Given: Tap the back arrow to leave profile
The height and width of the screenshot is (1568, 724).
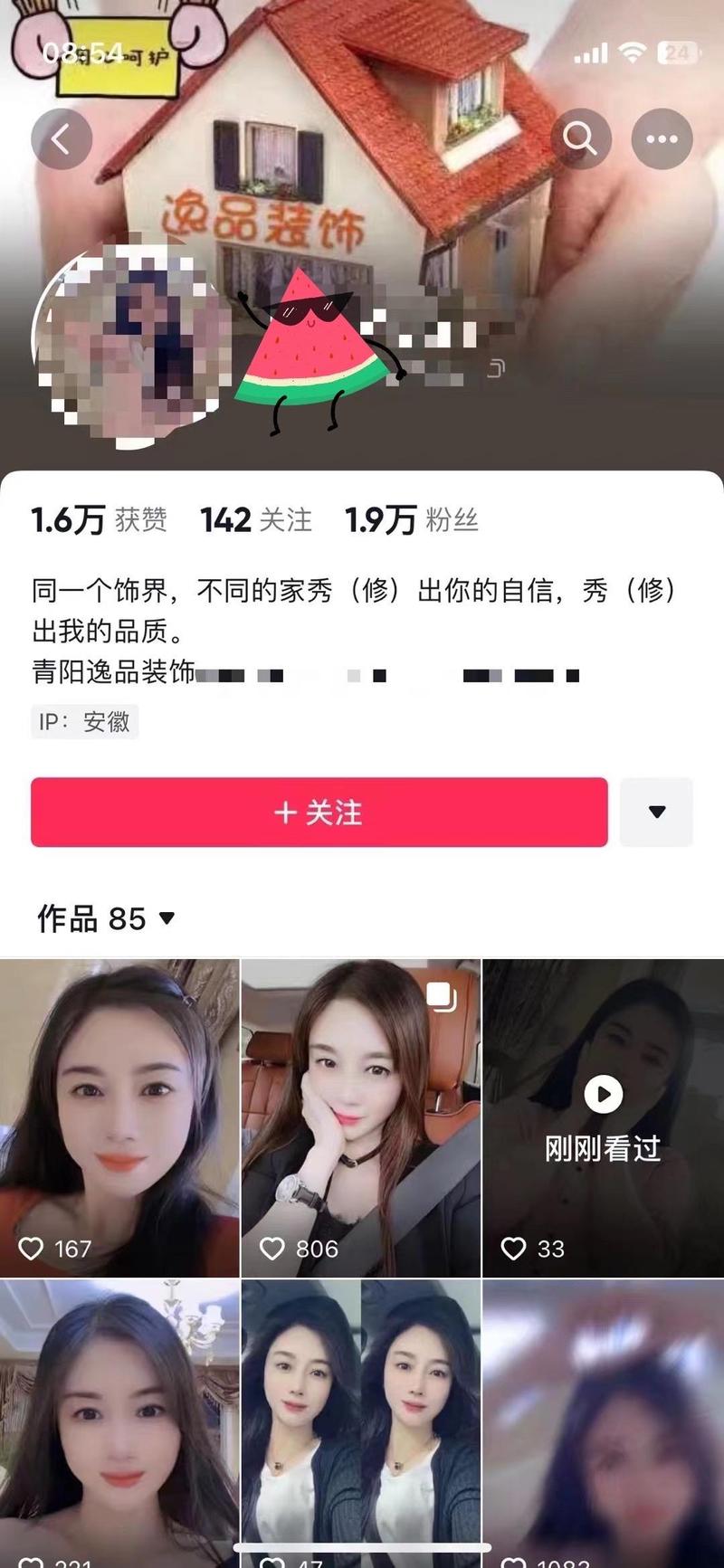Looking at the screenshot, I should (61, 138).
